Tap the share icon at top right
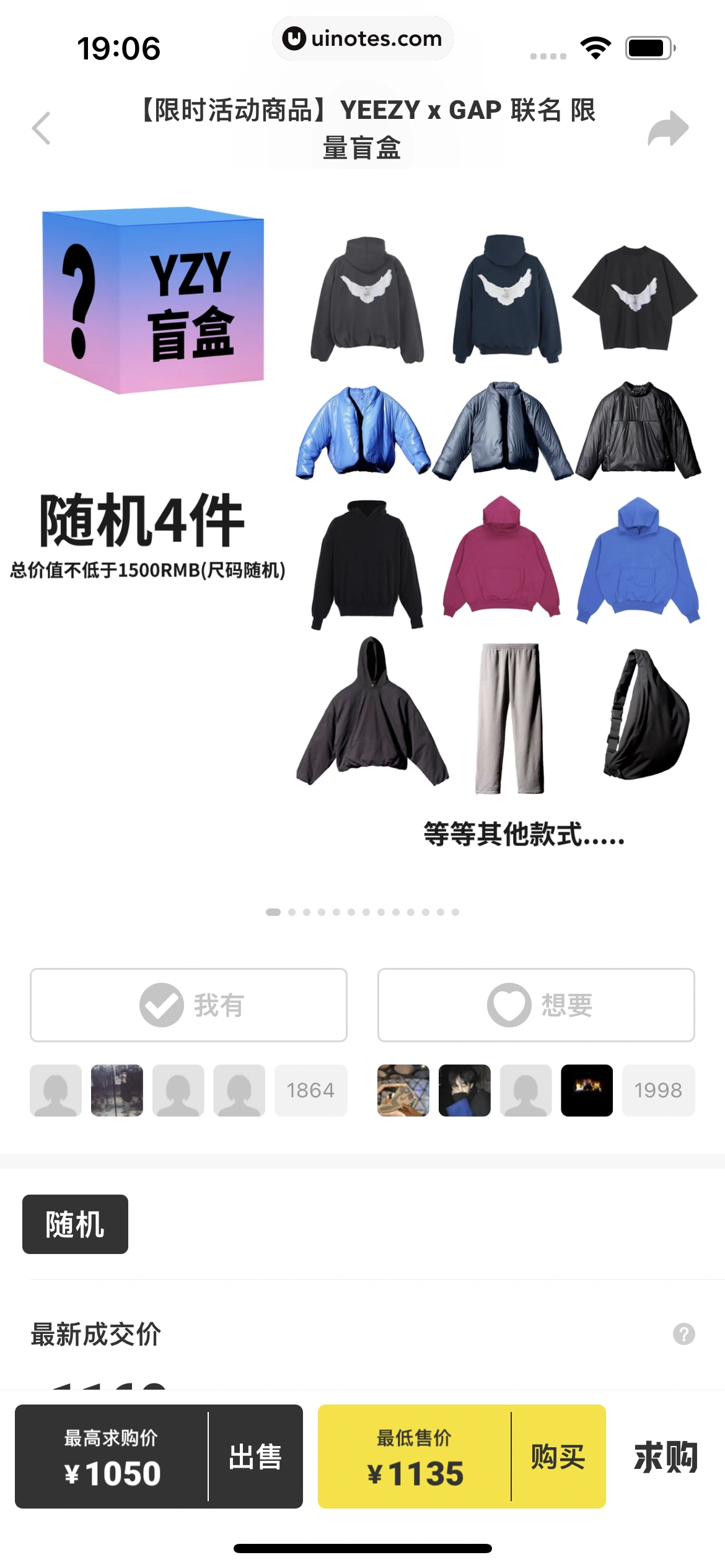 669,127
